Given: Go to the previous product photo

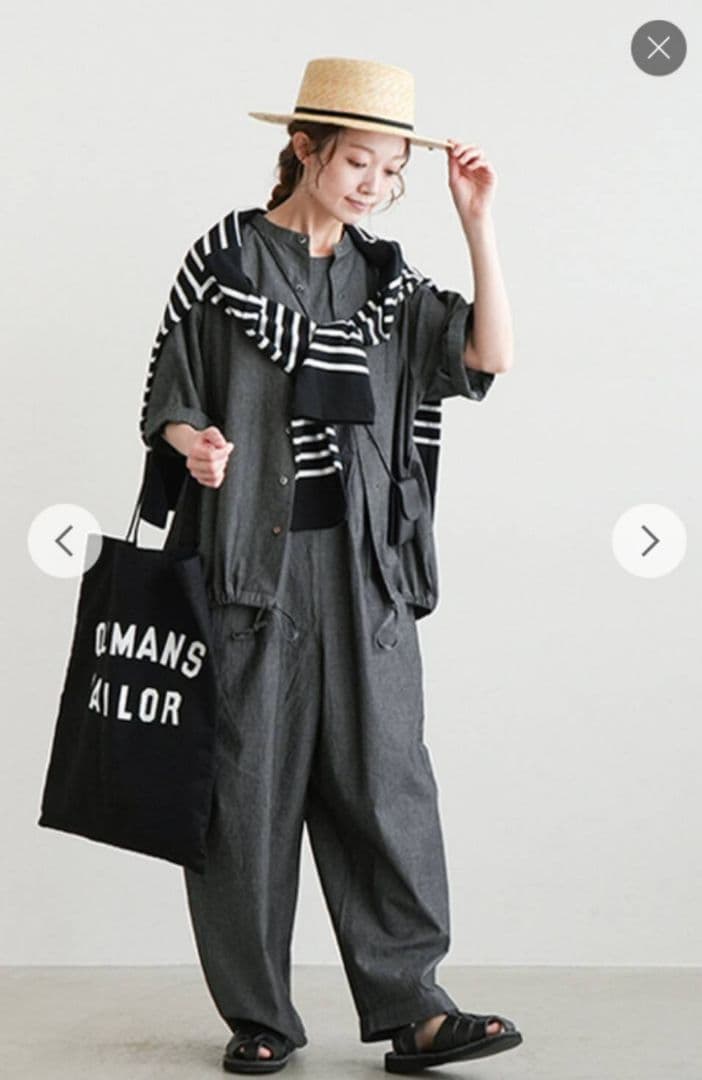Looking at the screenshot, I should click(x=64, y=541).
